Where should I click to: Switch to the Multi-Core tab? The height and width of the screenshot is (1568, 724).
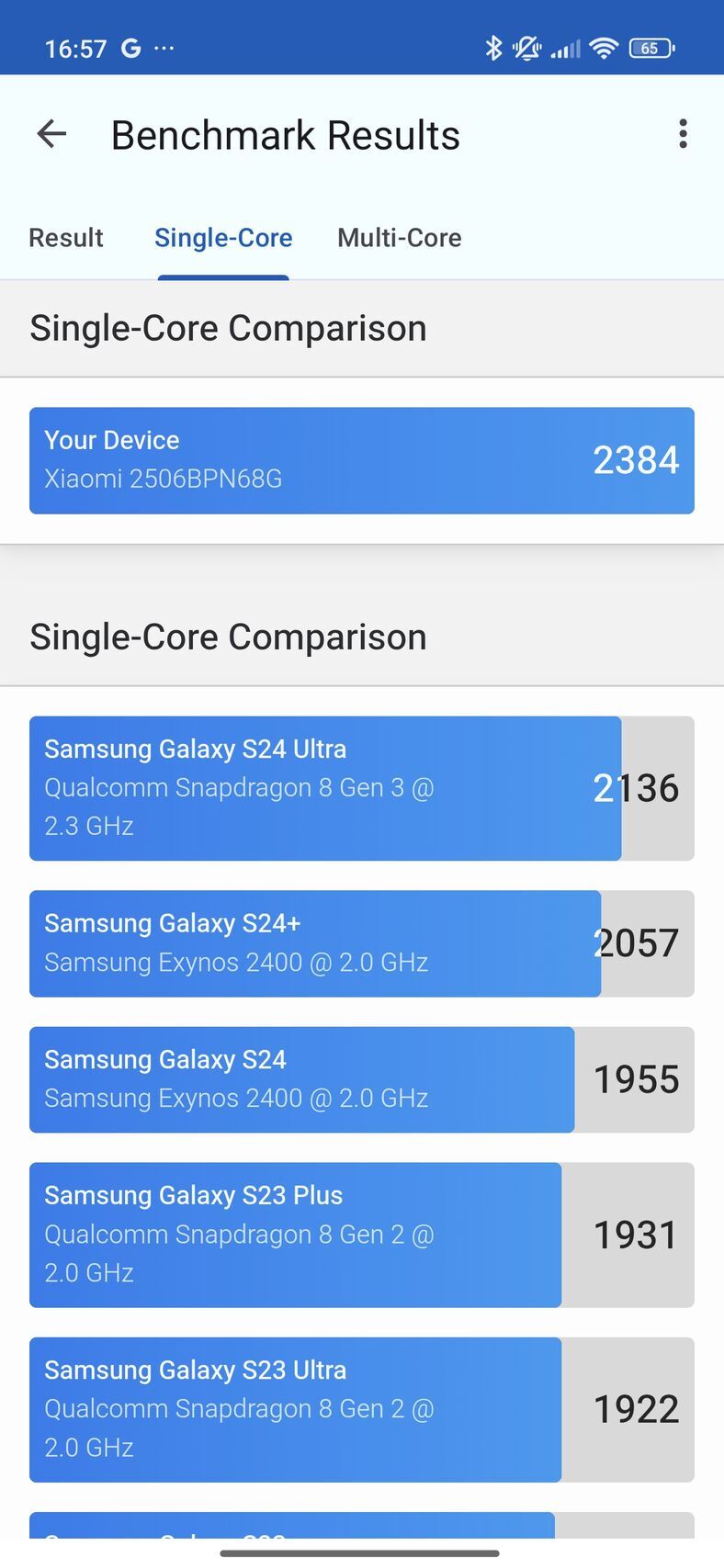tap(400, 238)
